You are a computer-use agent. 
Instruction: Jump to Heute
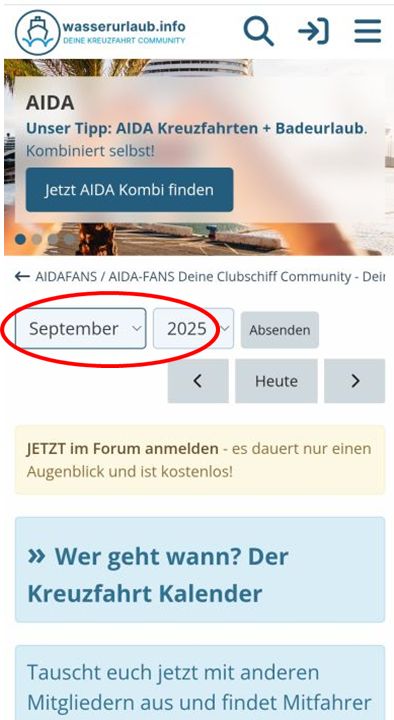(276, 381)
